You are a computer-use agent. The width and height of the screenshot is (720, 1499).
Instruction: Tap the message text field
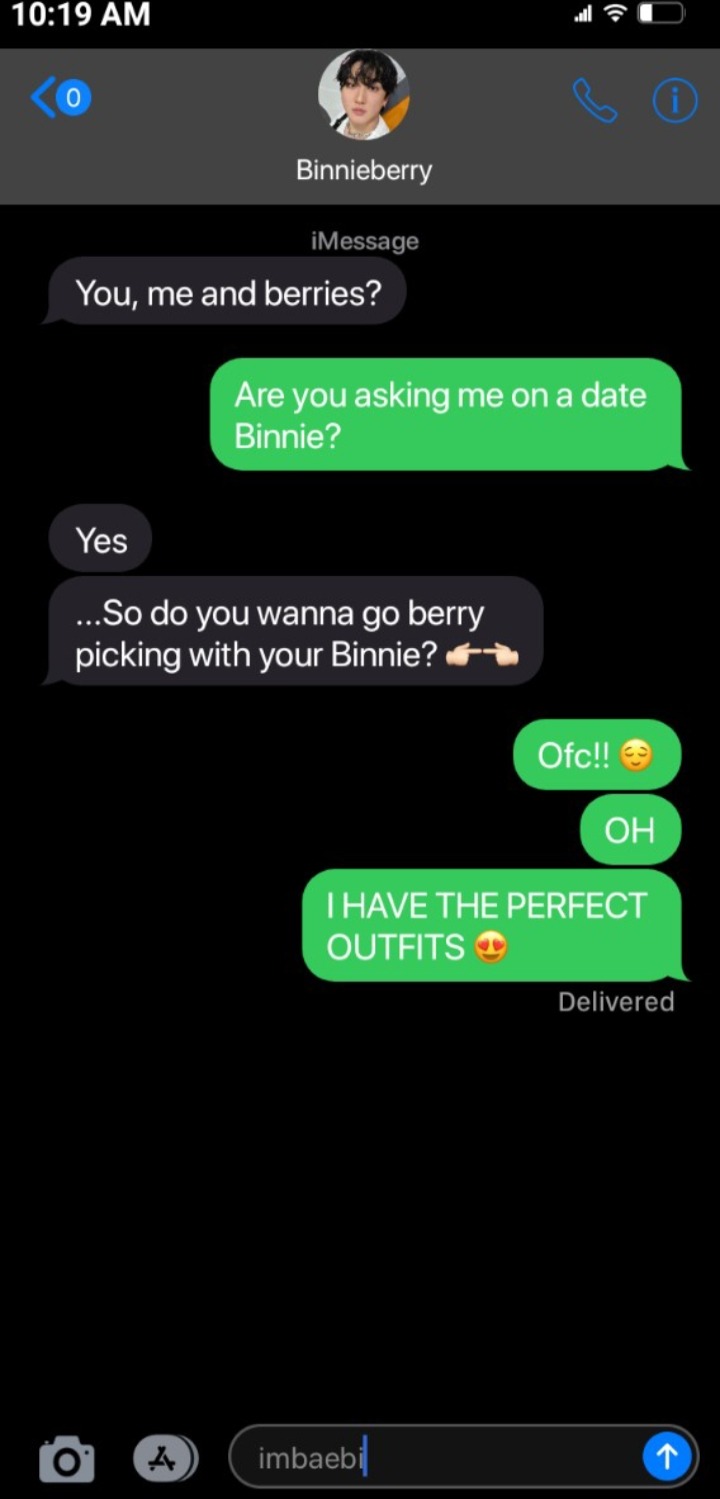pyautogui.click(x=440, y=1458)
